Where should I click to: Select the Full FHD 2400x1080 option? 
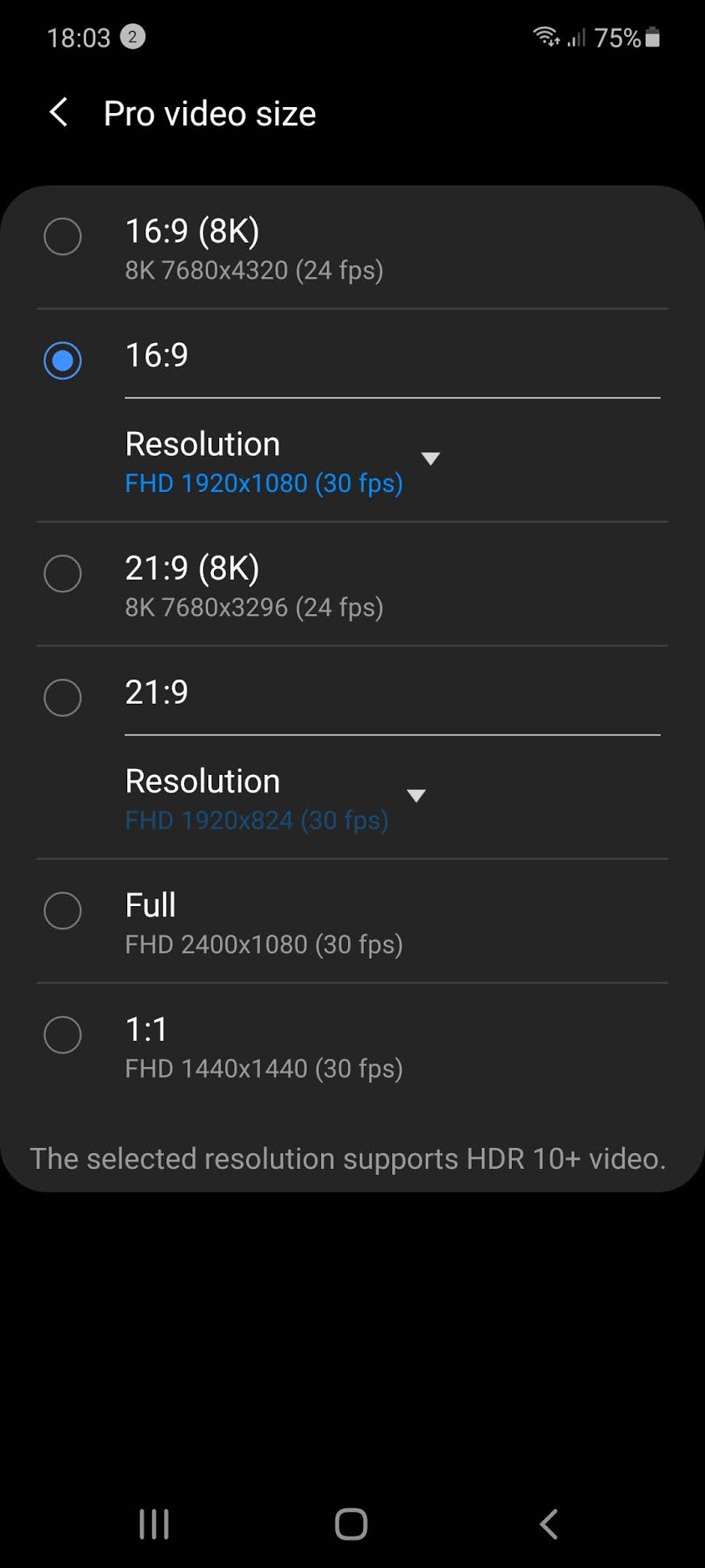click(352, 922)
